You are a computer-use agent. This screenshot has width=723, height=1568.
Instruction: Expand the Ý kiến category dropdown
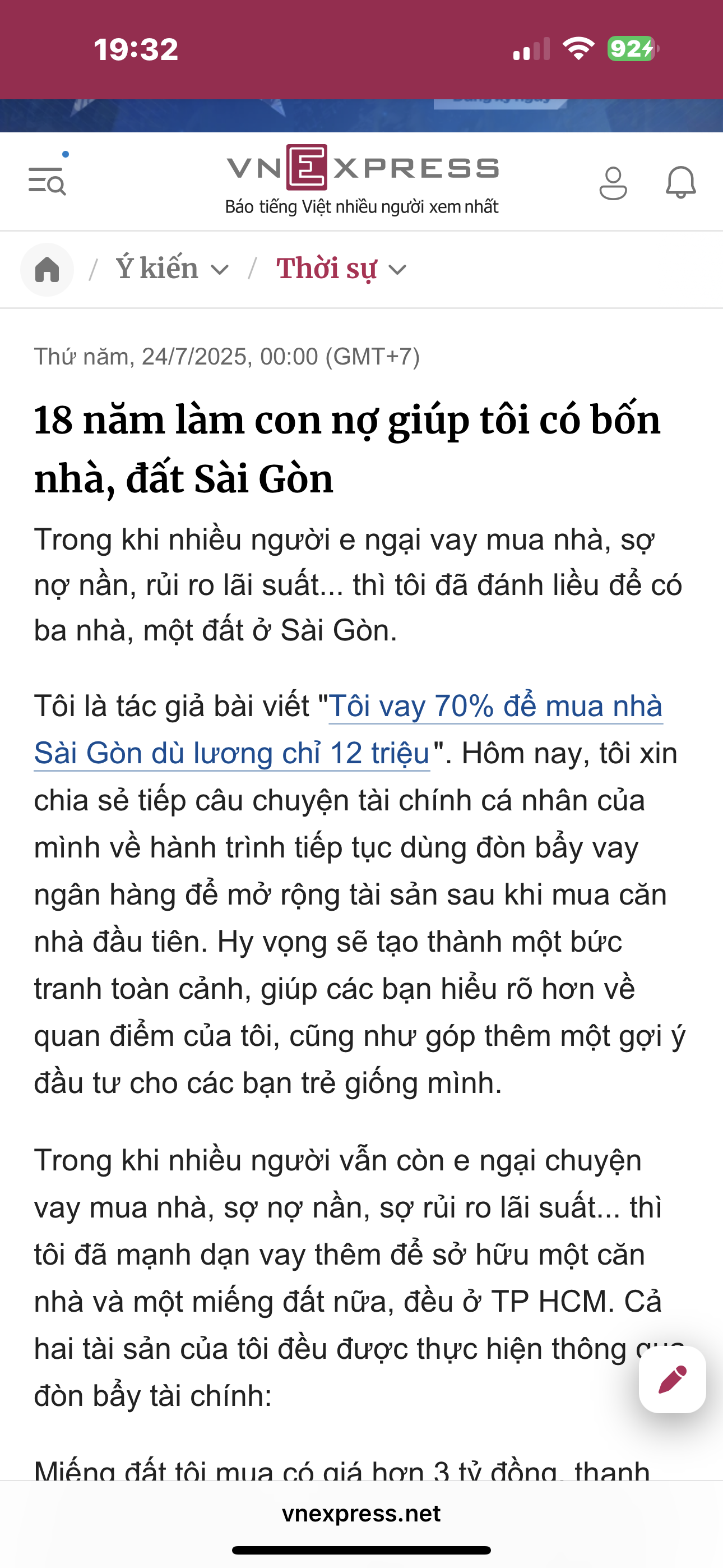pyautogui.click(x=220, y=270)
